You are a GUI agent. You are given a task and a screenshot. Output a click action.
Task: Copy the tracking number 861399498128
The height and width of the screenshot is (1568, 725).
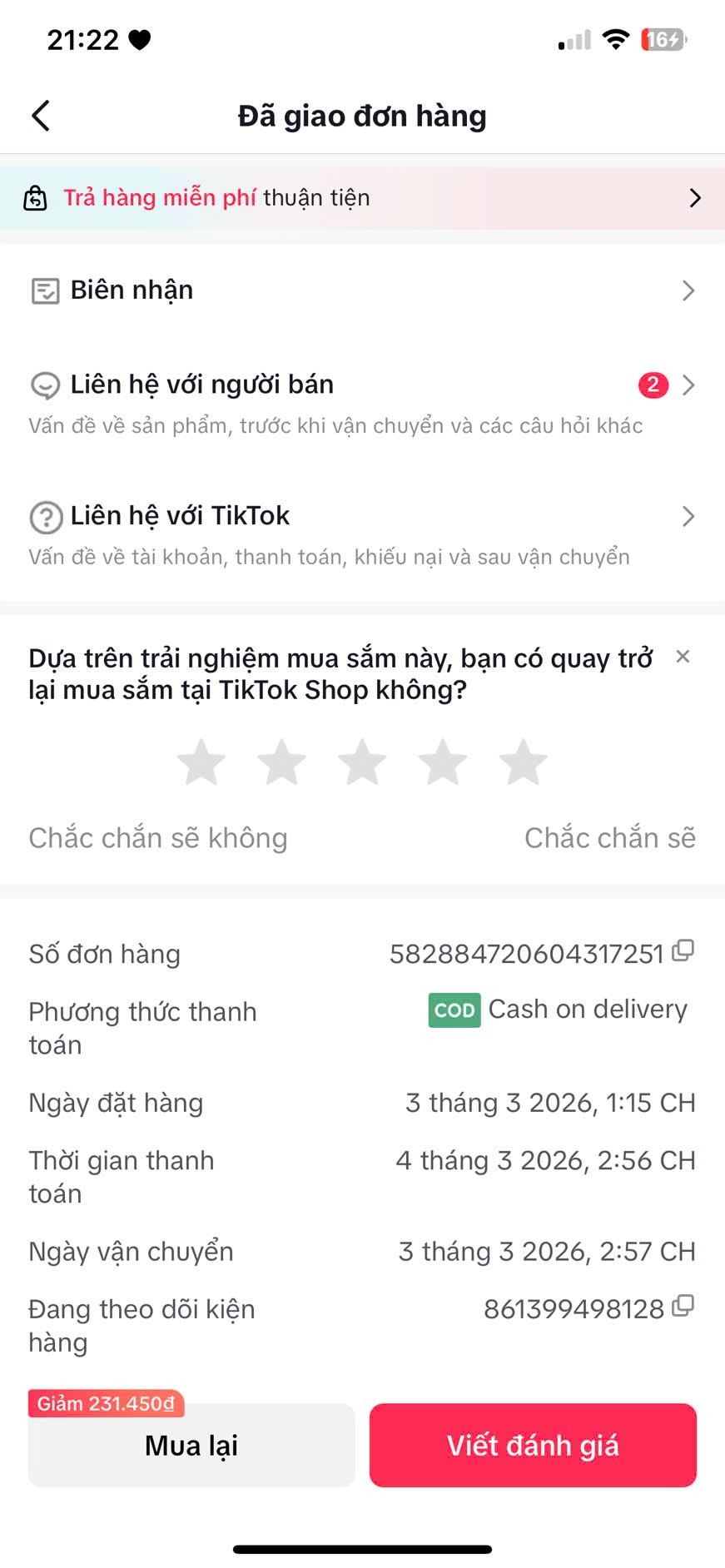click(x=683, y=1306)
